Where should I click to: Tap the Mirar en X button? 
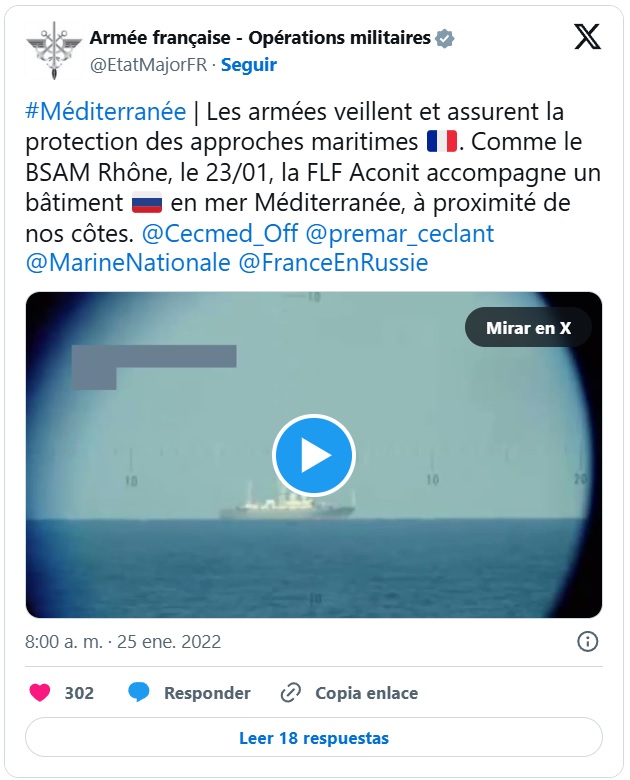pyautogui.click(x=528, y=327)
